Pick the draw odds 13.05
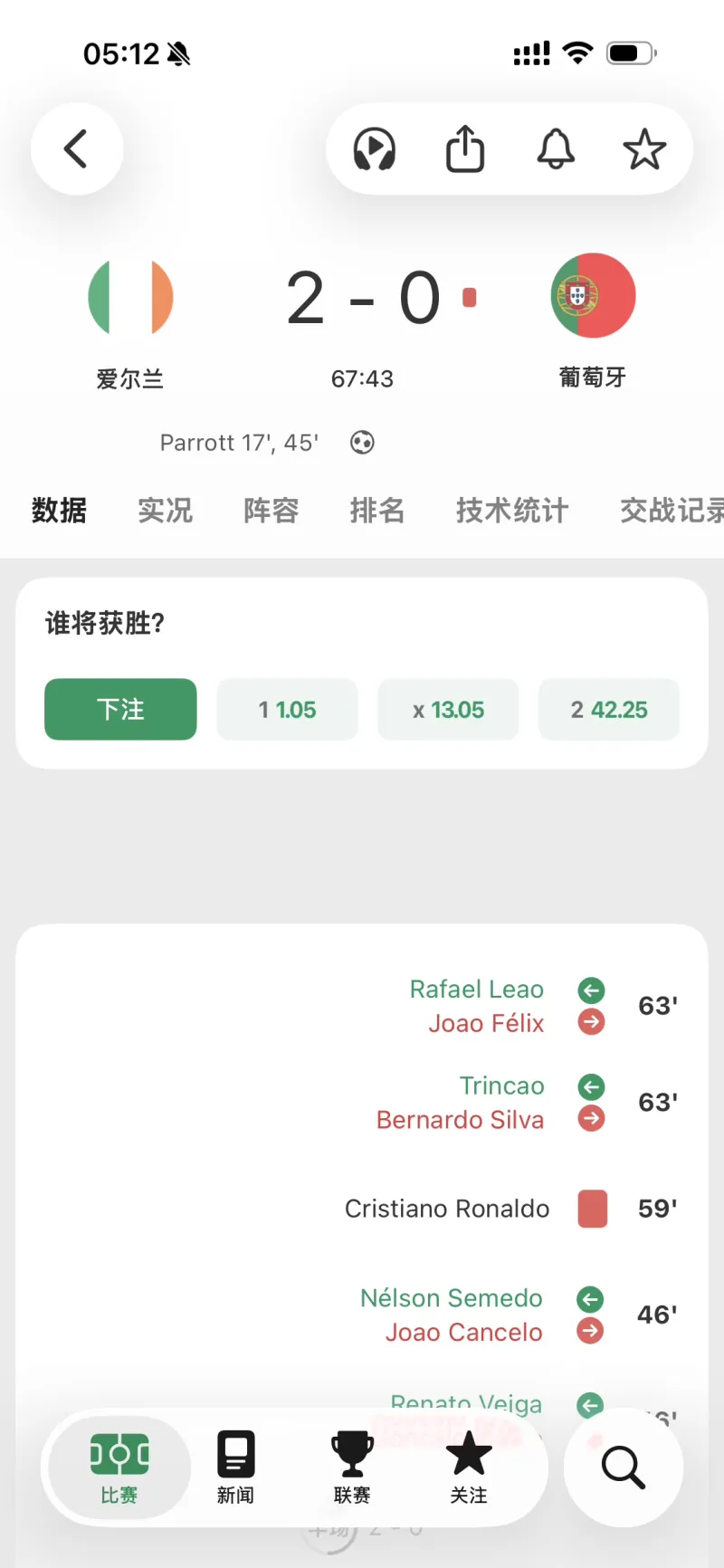Screen dimensions: 724x1568 coord(448,710)
